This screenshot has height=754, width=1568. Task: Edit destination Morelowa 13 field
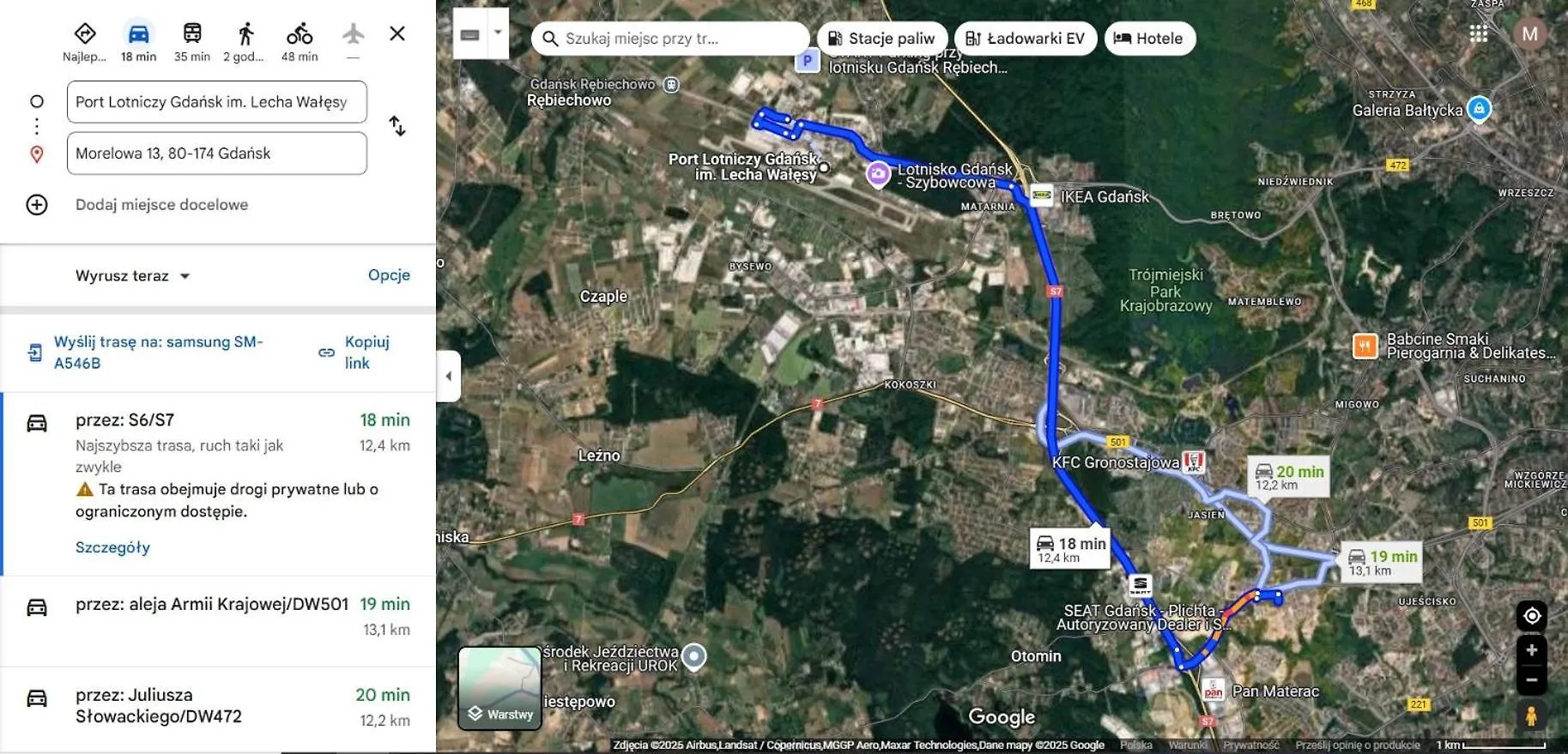pos(216,154)
